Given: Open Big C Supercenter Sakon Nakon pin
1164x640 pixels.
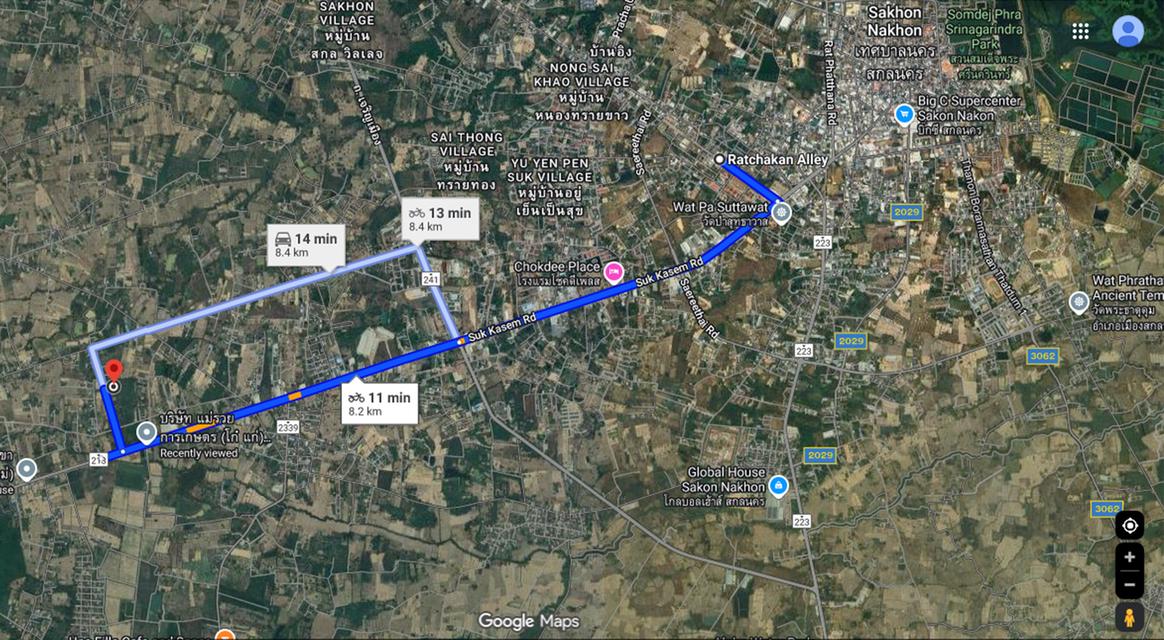Looking at the screenshot, I should point(904,115).
